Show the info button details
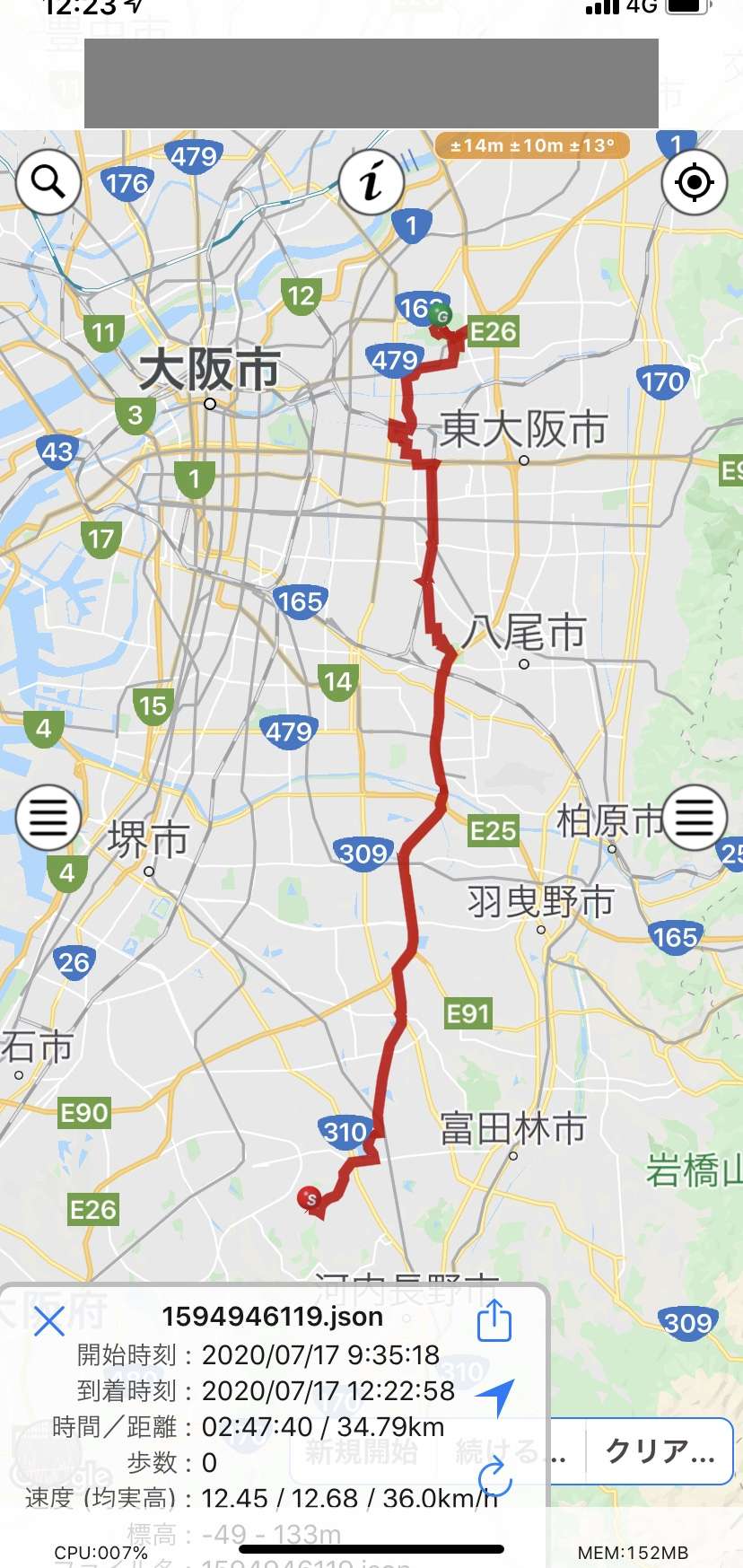 (x=371, y=182)
